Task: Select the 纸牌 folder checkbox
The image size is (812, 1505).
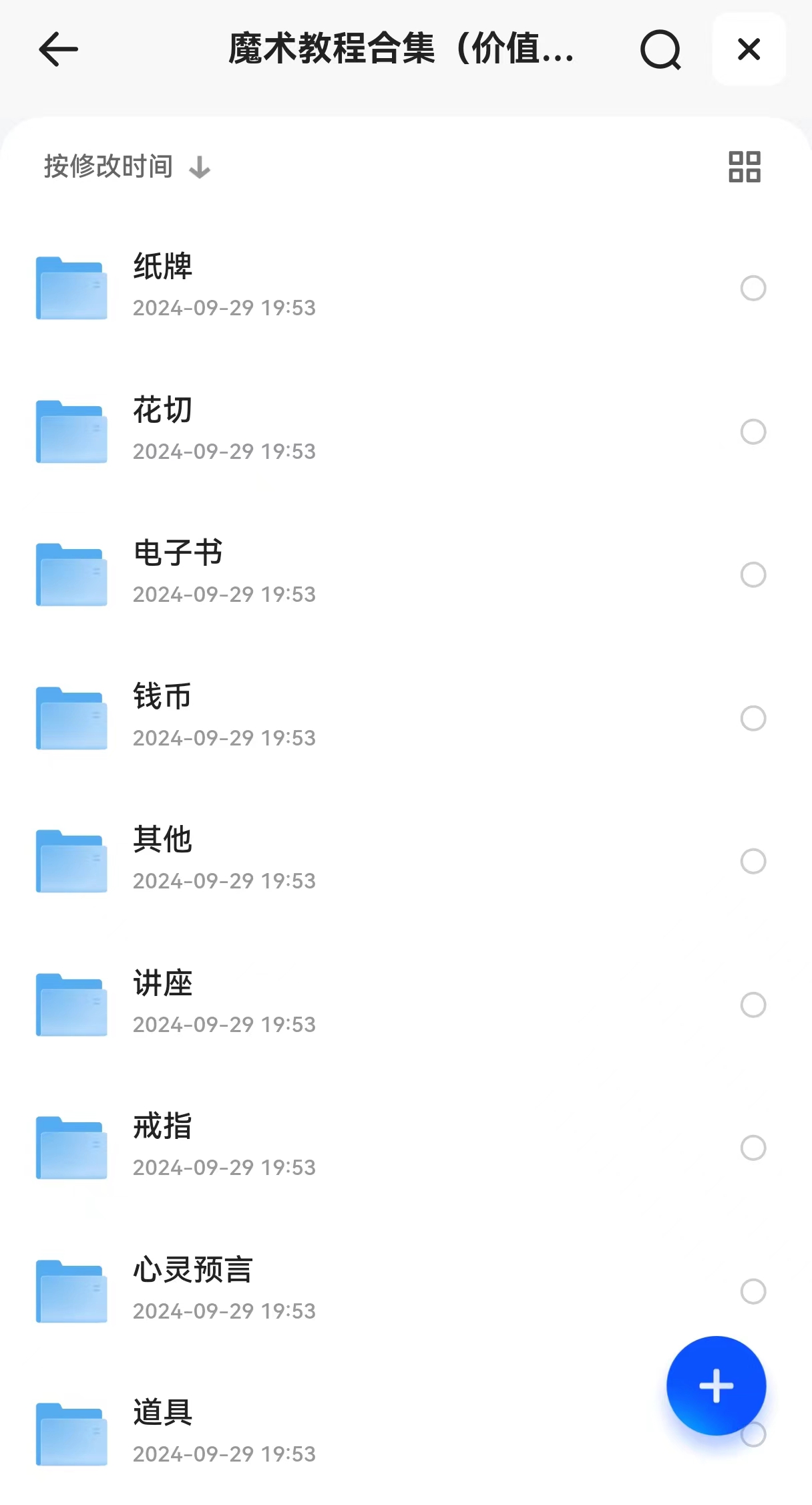Action: tap(753, 288)
